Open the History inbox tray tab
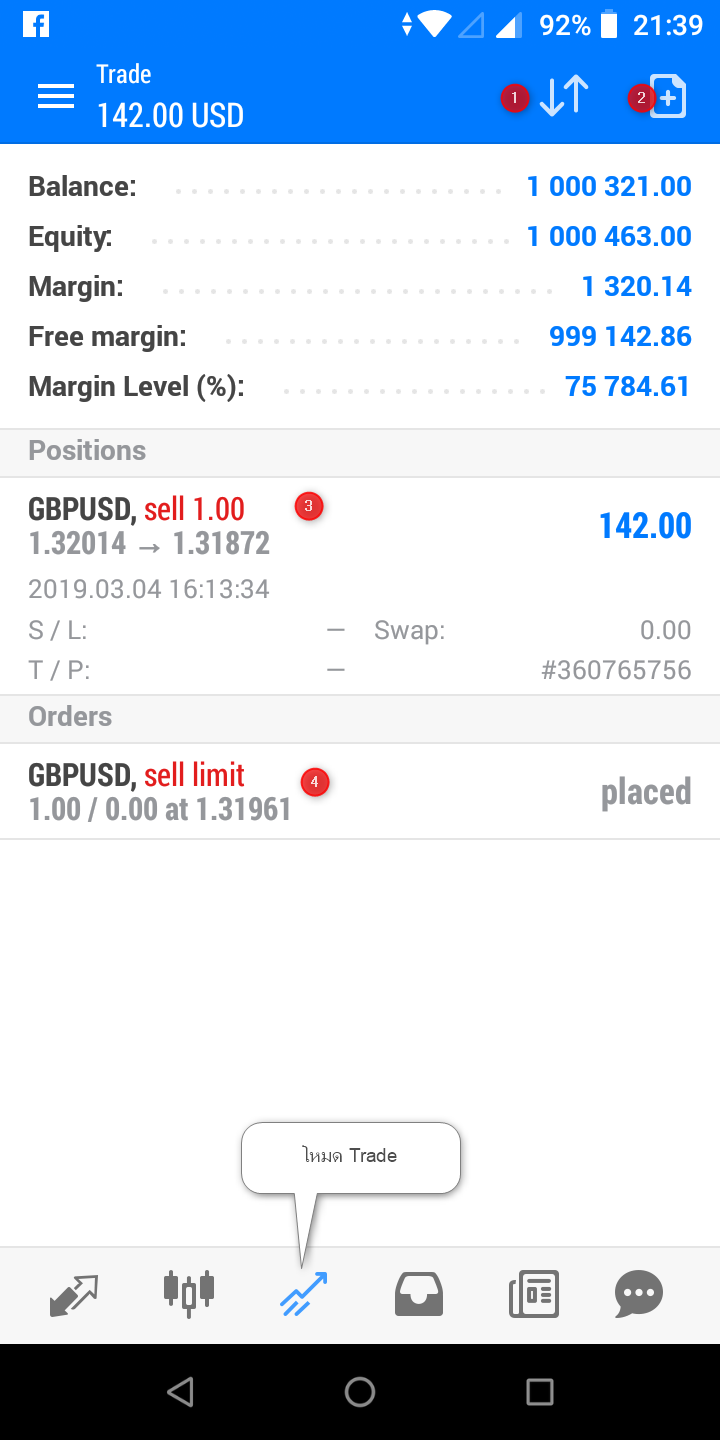Viewport: 720px width, 1440px height. (419, 1295)
